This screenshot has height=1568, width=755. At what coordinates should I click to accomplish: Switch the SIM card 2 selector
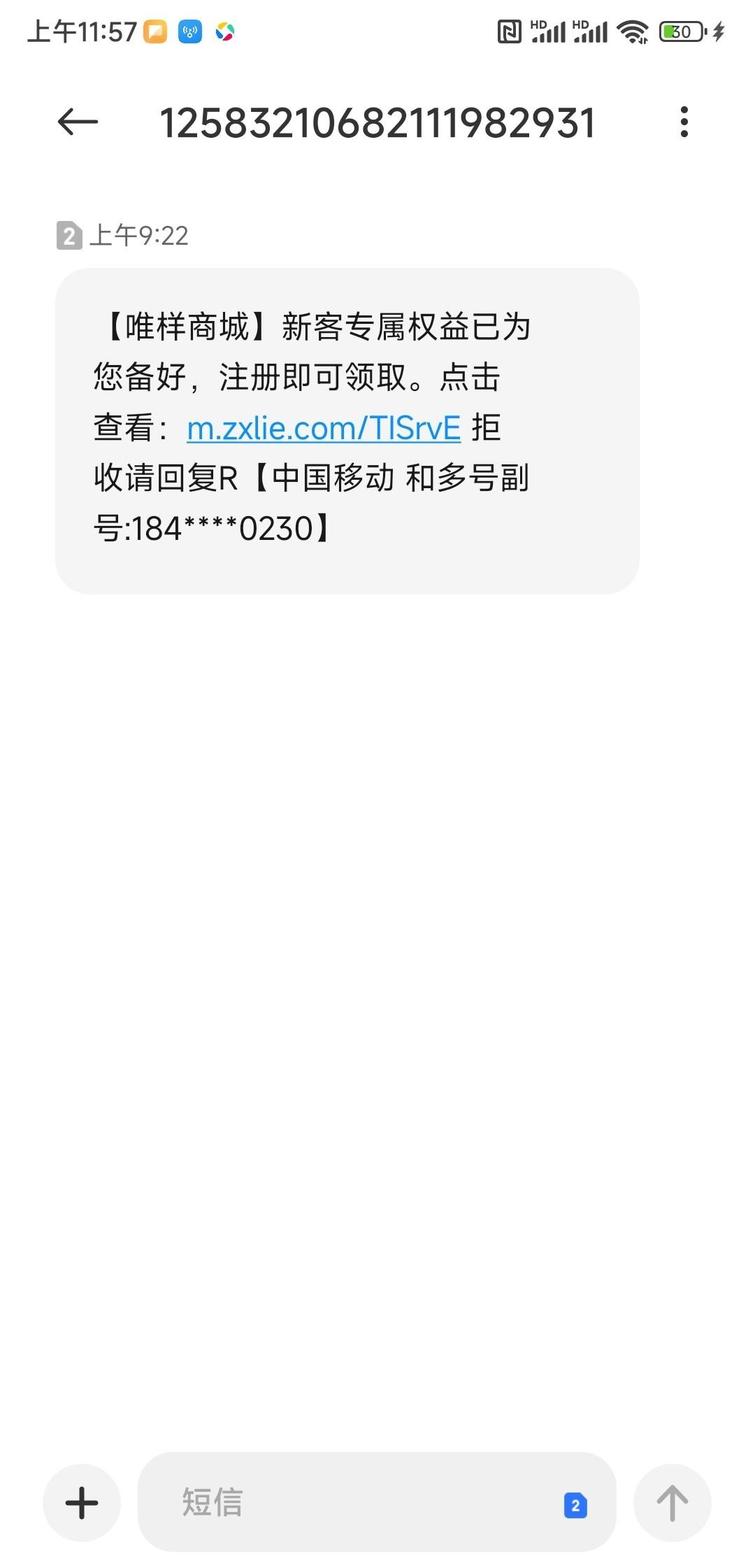point(575,1505)
